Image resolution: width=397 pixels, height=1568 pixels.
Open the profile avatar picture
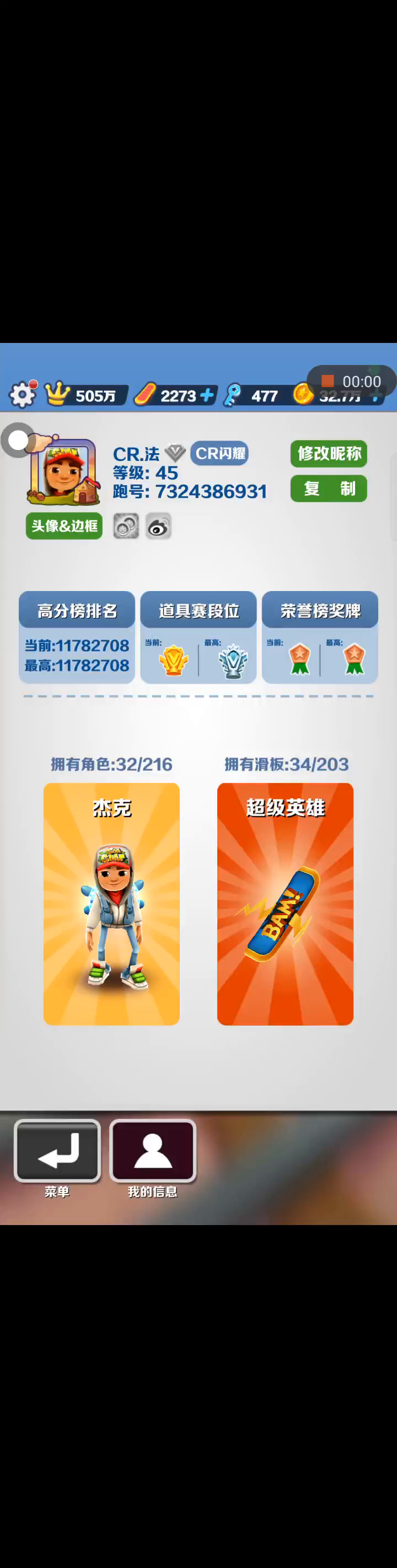[64, 471]
